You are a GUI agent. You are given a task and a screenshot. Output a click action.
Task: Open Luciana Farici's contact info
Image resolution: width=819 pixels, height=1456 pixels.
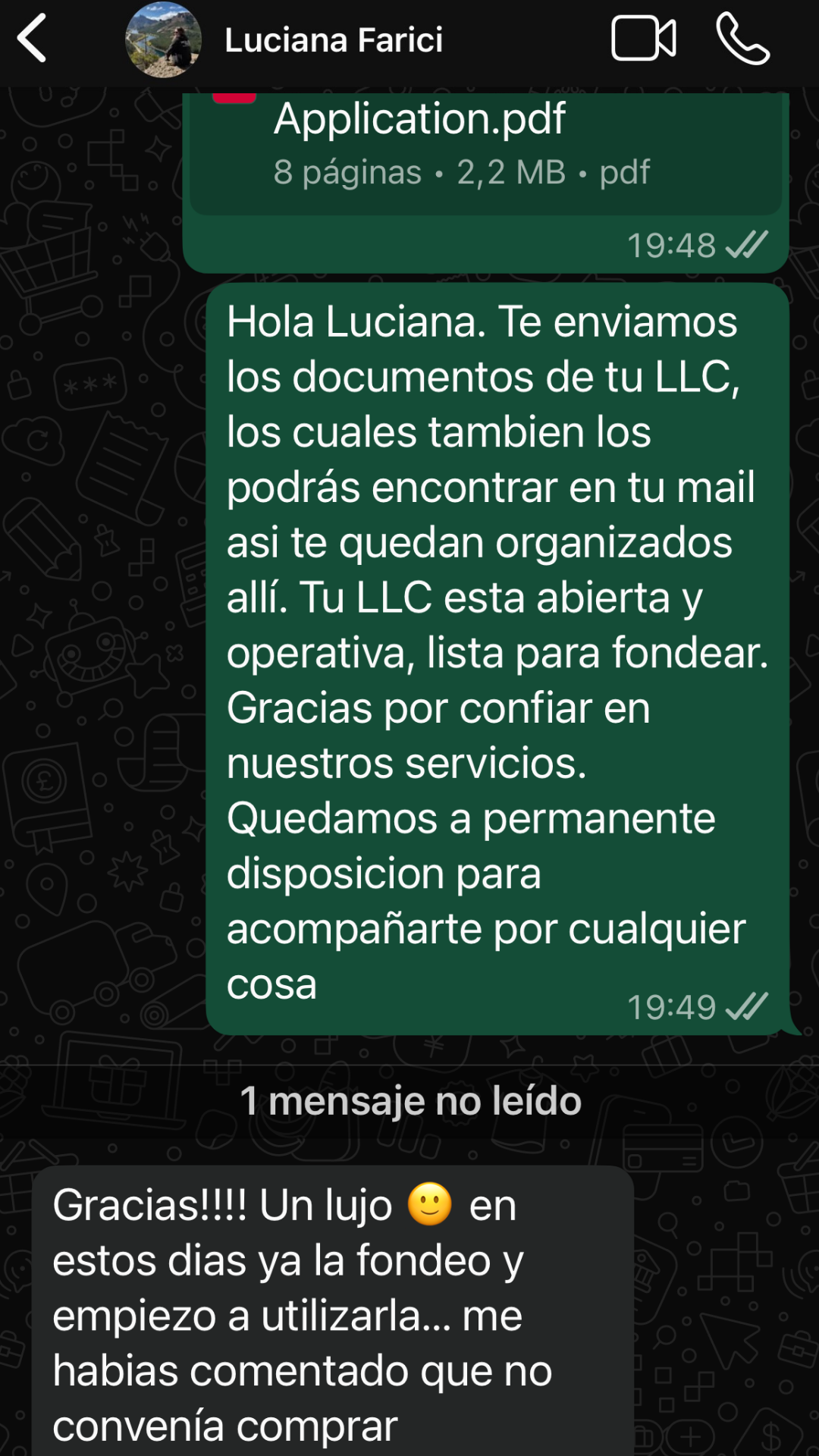tap(333, 40)
